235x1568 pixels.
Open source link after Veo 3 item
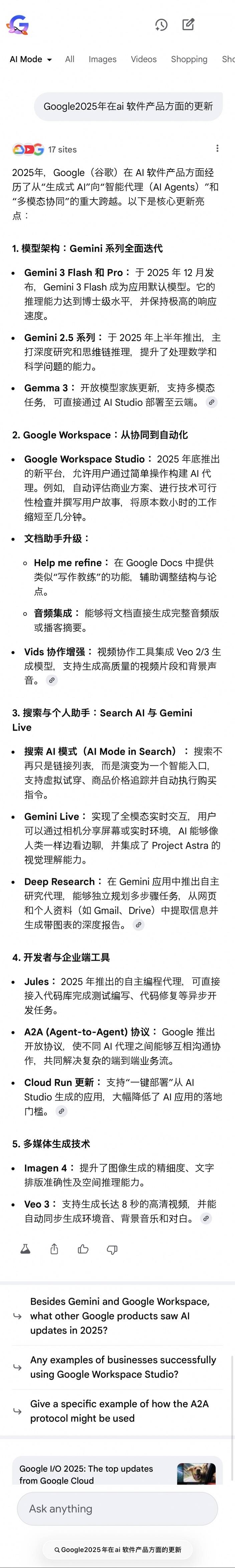coord(206,1219)
